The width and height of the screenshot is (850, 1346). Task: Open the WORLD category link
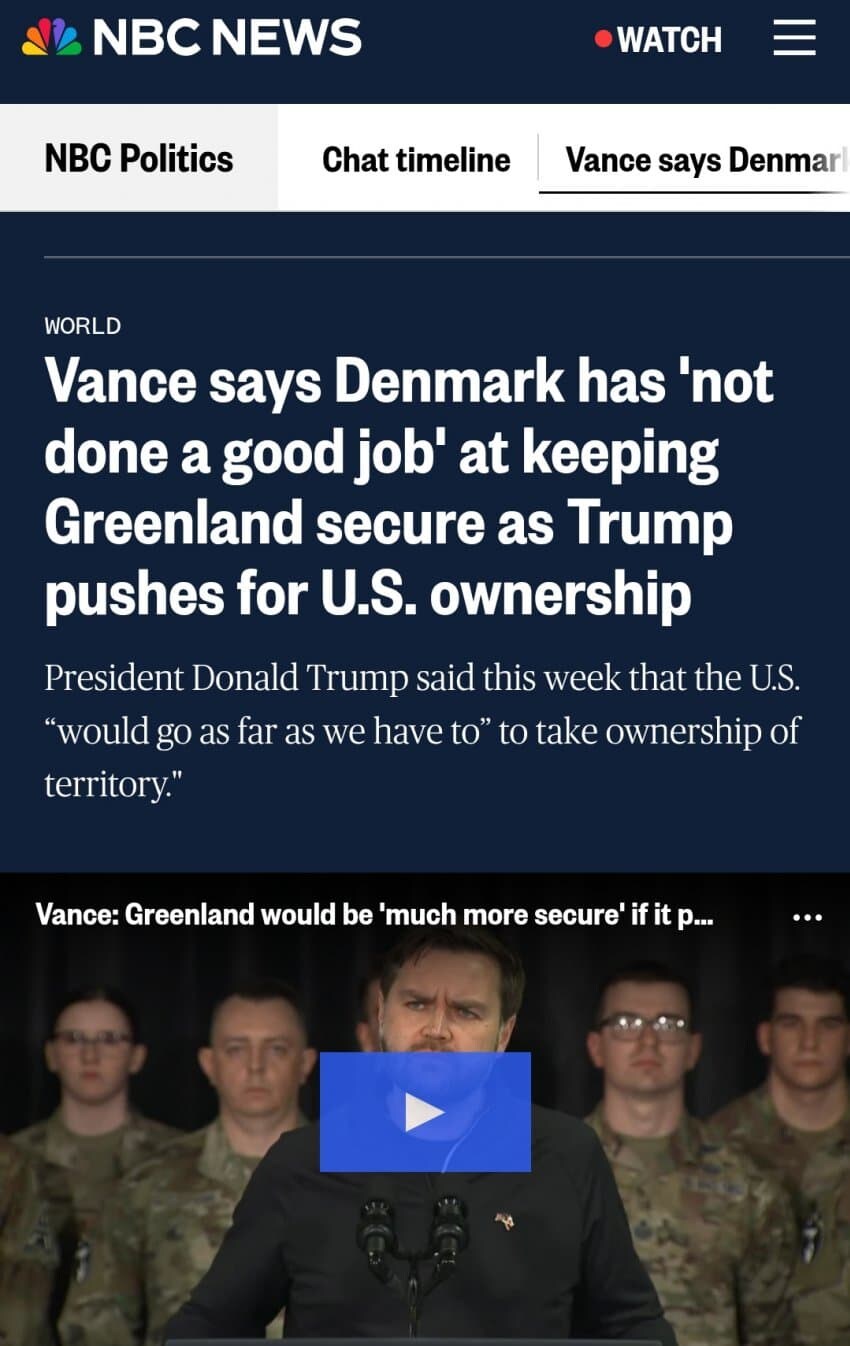pyautogui.click(x=83, y=325)
